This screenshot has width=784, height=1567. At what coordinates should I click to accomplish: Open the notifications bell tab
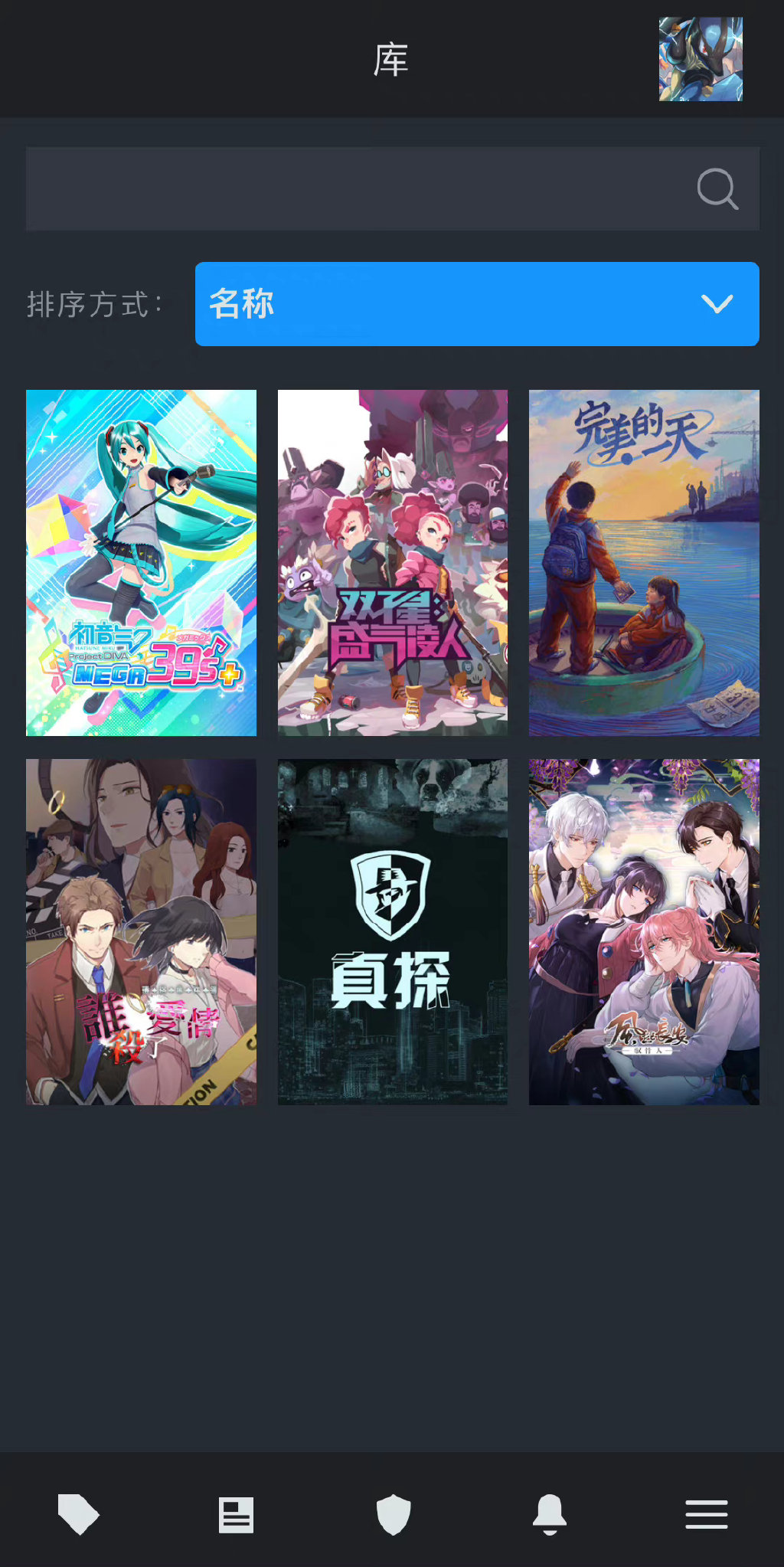(550, 1514)
